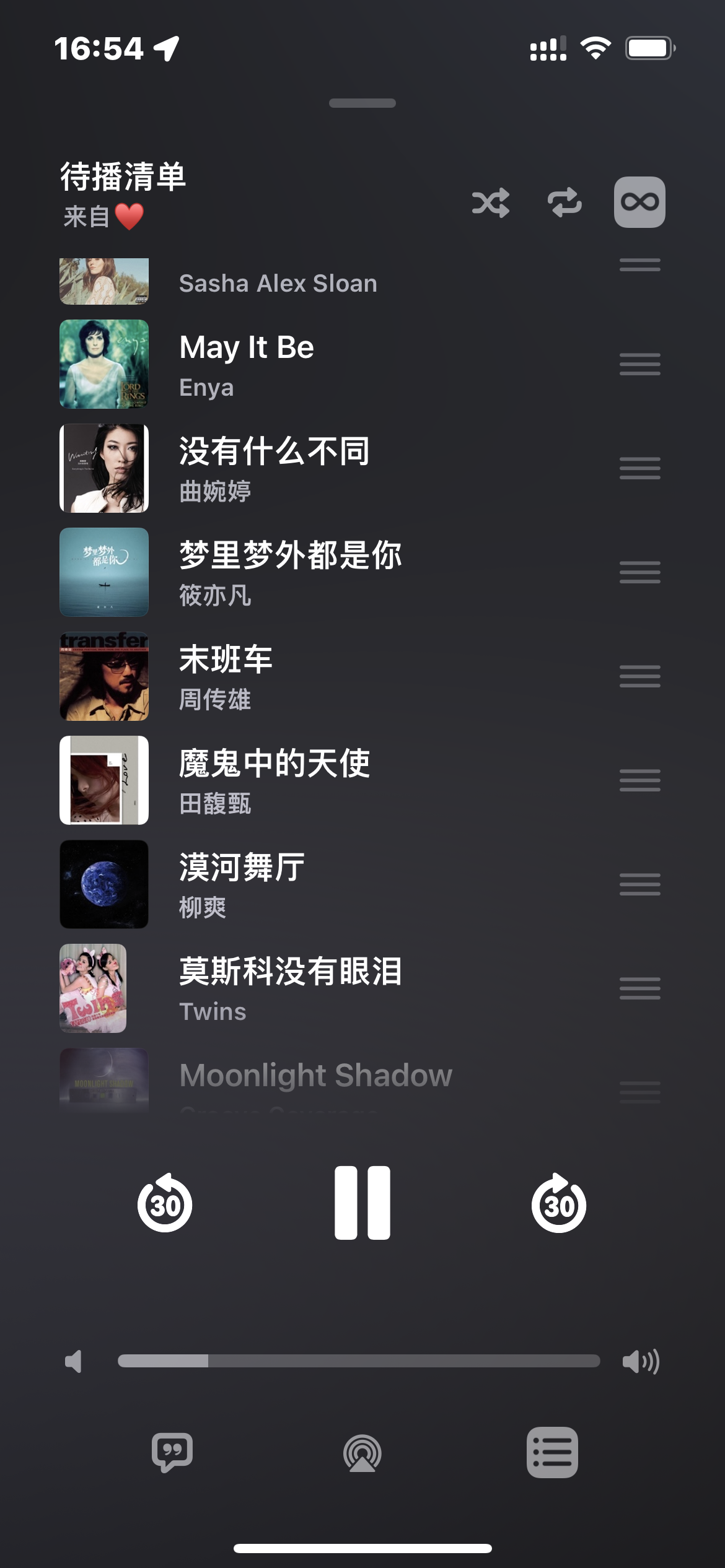Play Moonlight Shadow from the queue

[316, 1076]
